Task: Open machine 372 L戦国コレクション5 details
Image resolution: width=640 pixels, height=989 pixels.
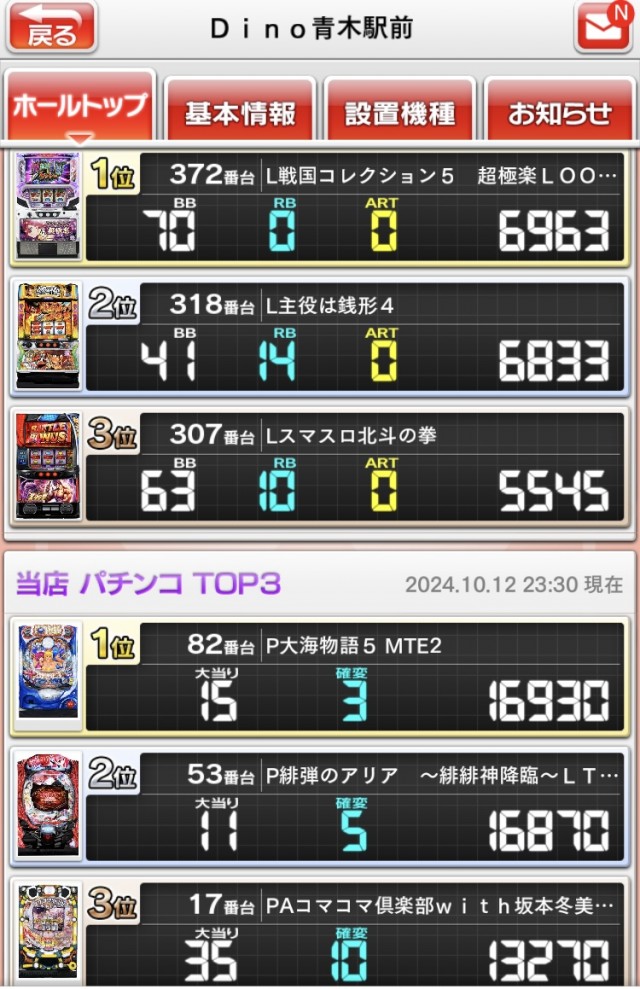Action: pyautogui.click(x=320, y=206)
